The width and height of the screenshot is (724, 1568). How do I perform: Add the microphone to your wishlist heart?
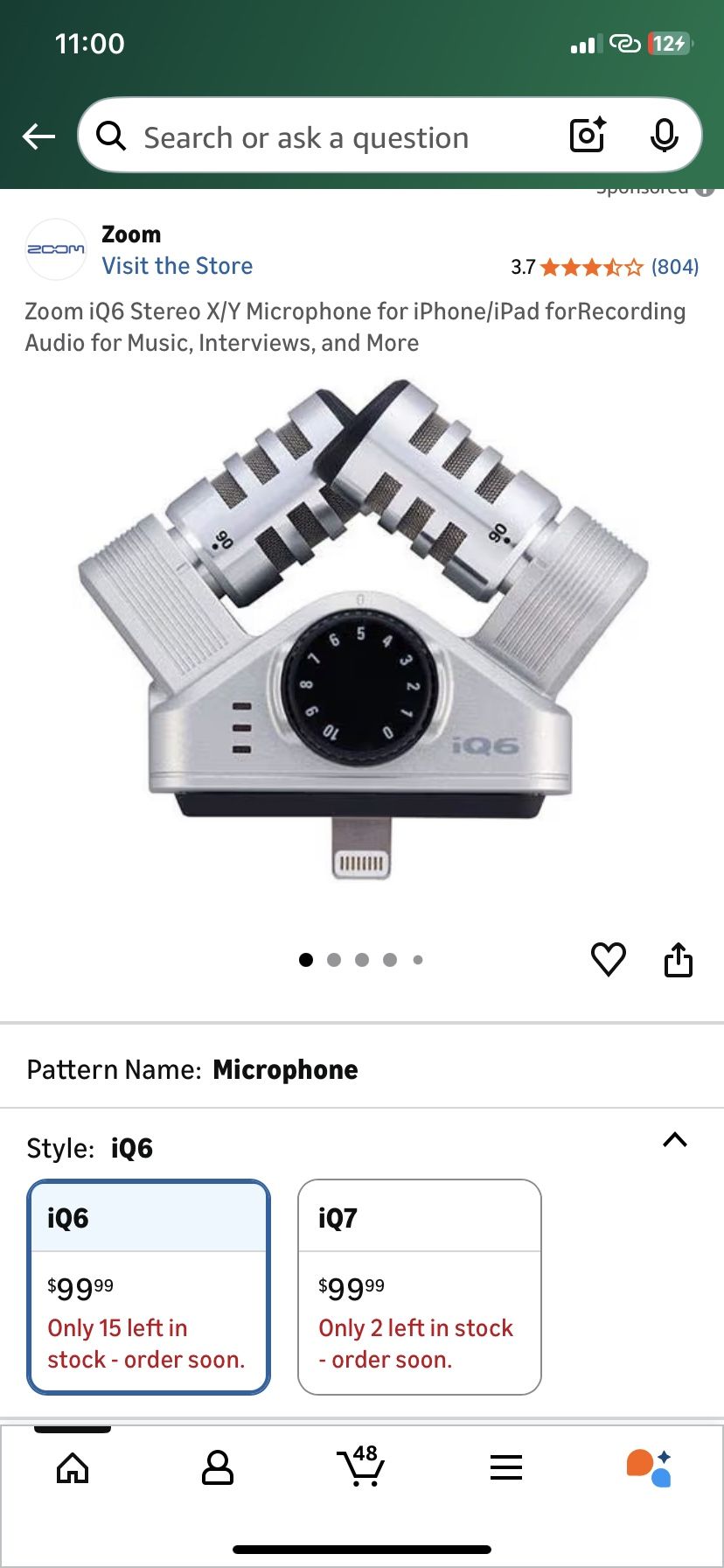(609, 959)
